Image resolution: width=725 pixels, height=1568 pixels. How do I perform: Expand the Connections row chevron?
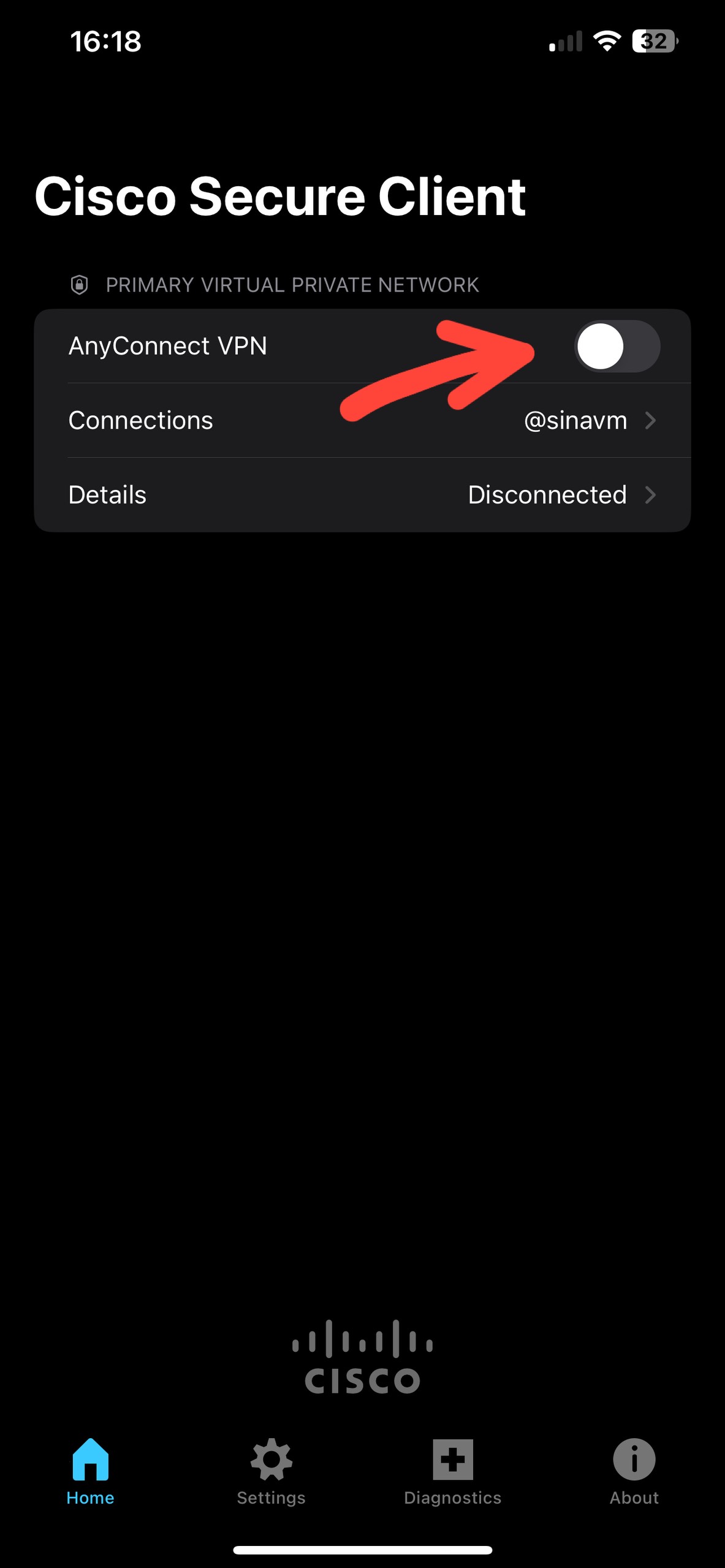point(651,420)
